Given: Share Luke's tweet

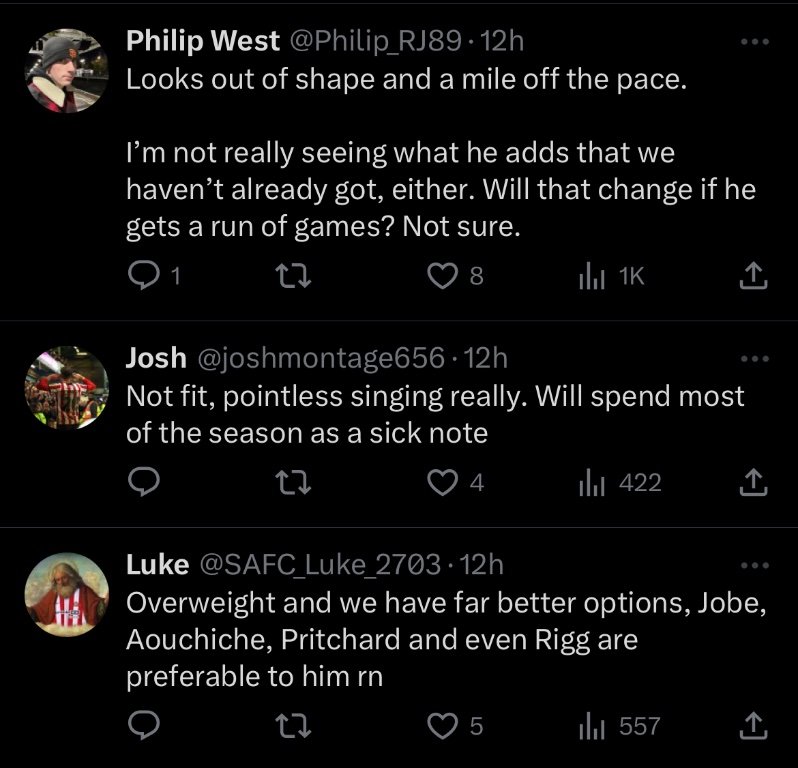Looking at the screenshot, I should click(x=752, y=726).
